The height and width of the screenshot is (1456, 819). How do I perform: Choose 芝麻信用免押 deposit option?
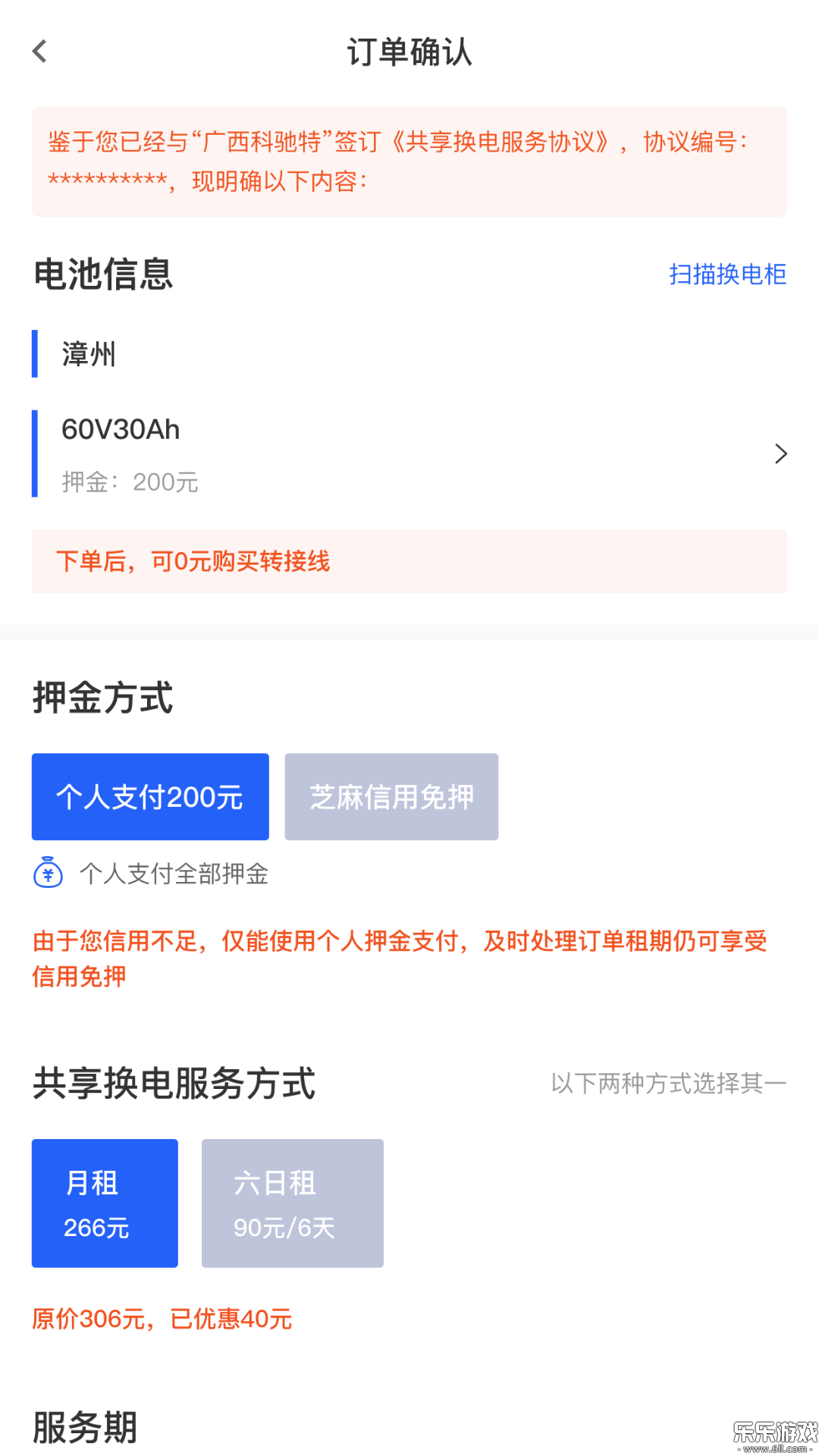pyautogui.click(x=391, y=797)
